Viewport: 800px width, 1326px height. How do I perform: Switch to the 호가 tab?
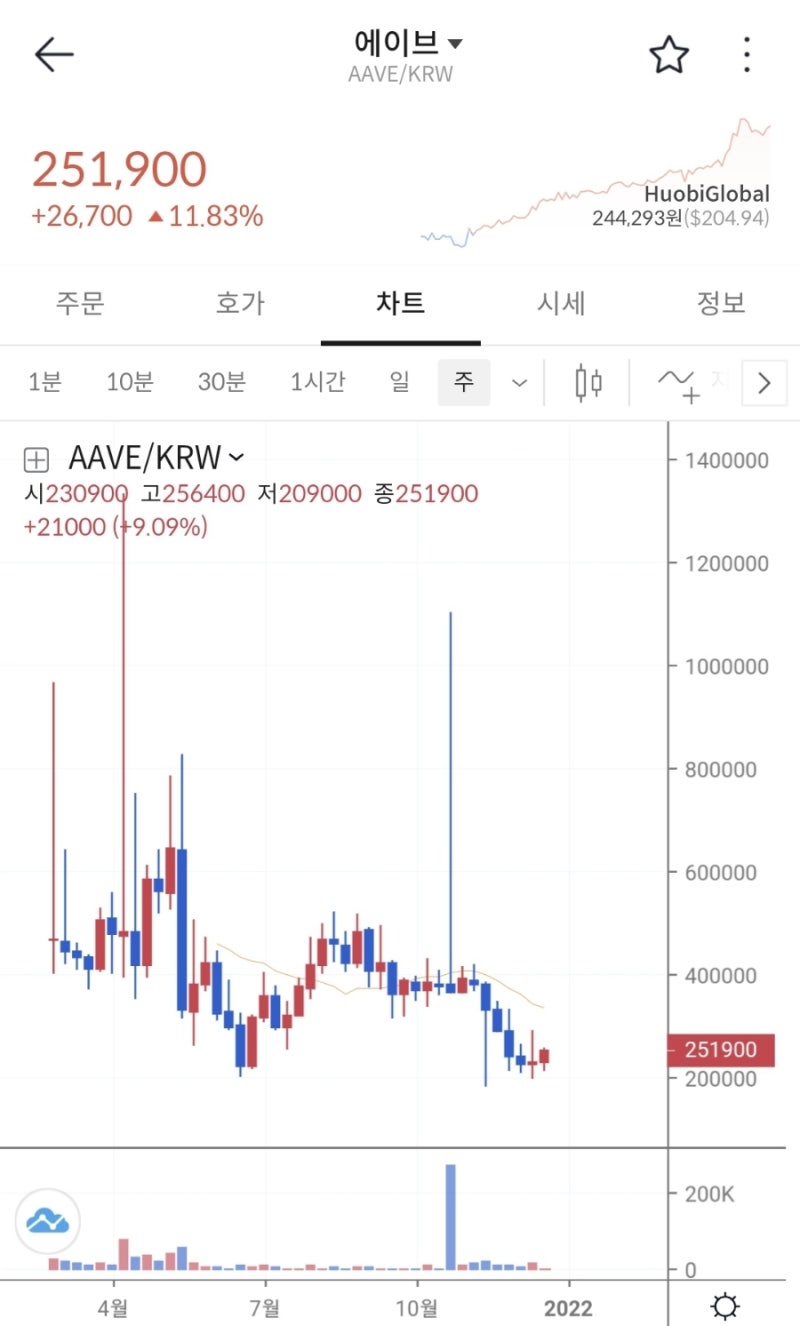pyautogui.click(x=240, y=303)
